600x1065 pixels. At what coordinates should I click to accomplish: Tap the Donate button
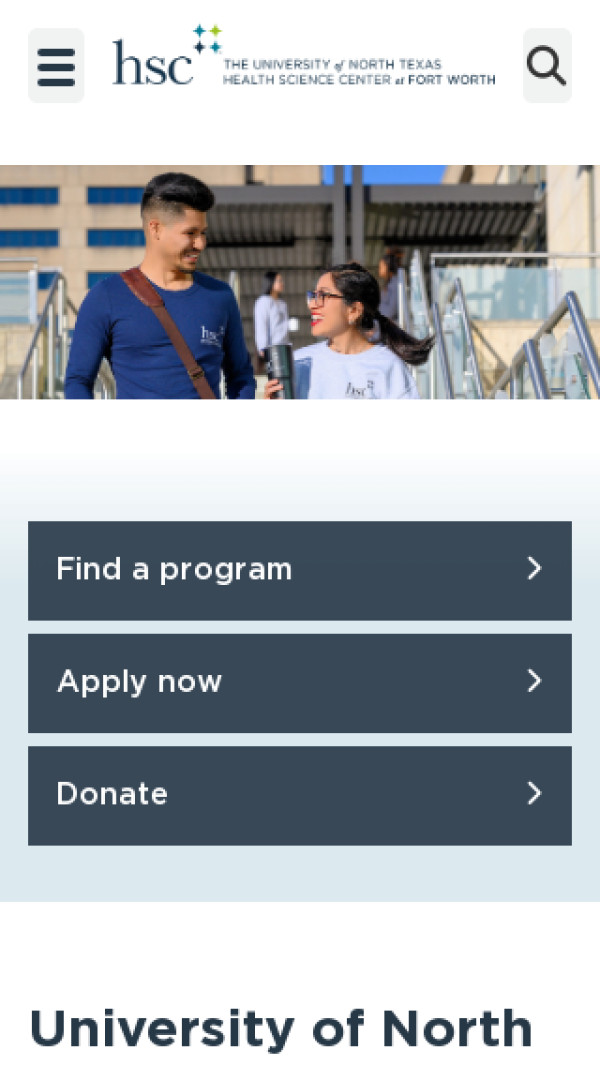click(299, 795)
